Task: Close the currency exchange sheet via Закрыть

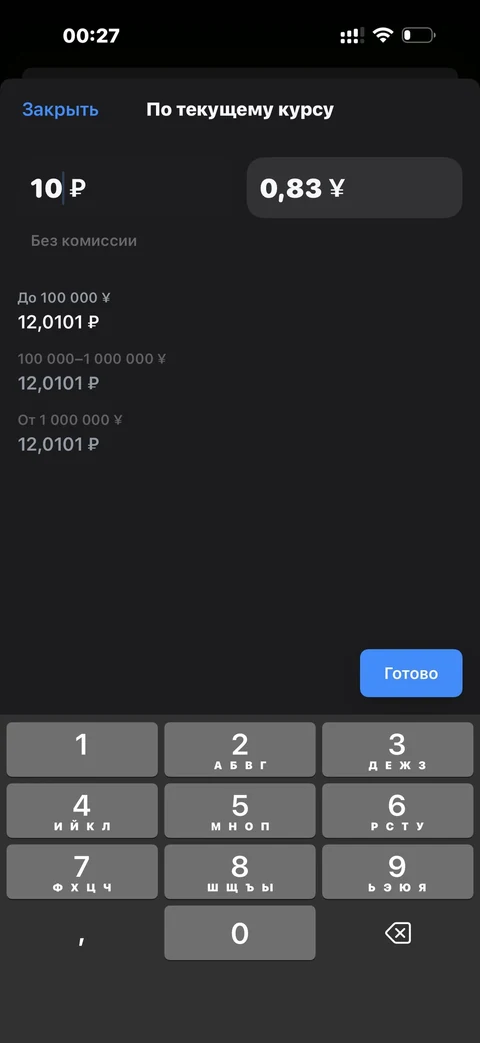Action: click(x=60, y=110)
